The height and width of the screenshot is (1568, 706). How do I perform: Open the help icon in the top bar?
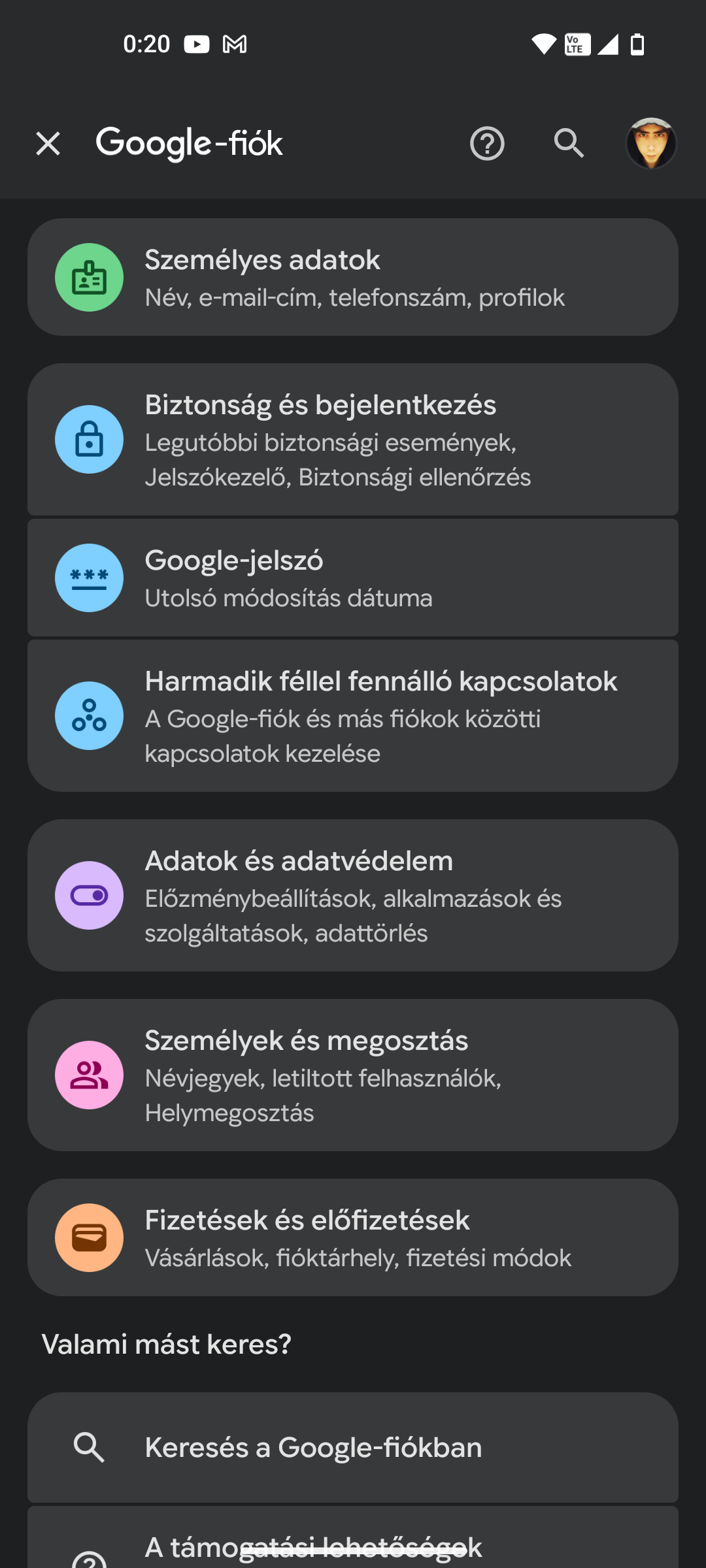click(487, 144)
